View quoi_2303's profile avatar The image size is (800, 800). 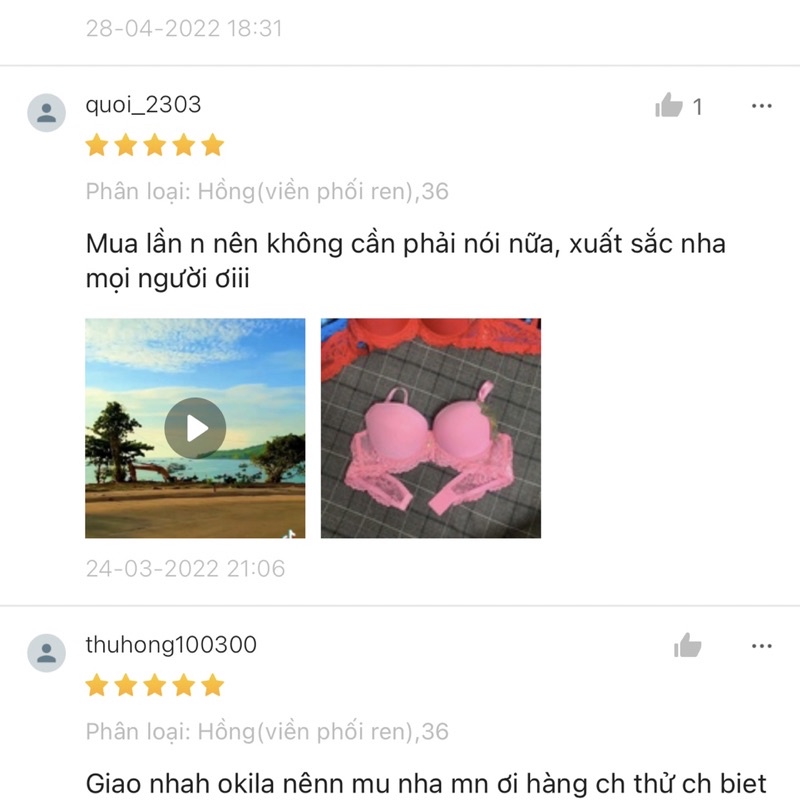46,113
